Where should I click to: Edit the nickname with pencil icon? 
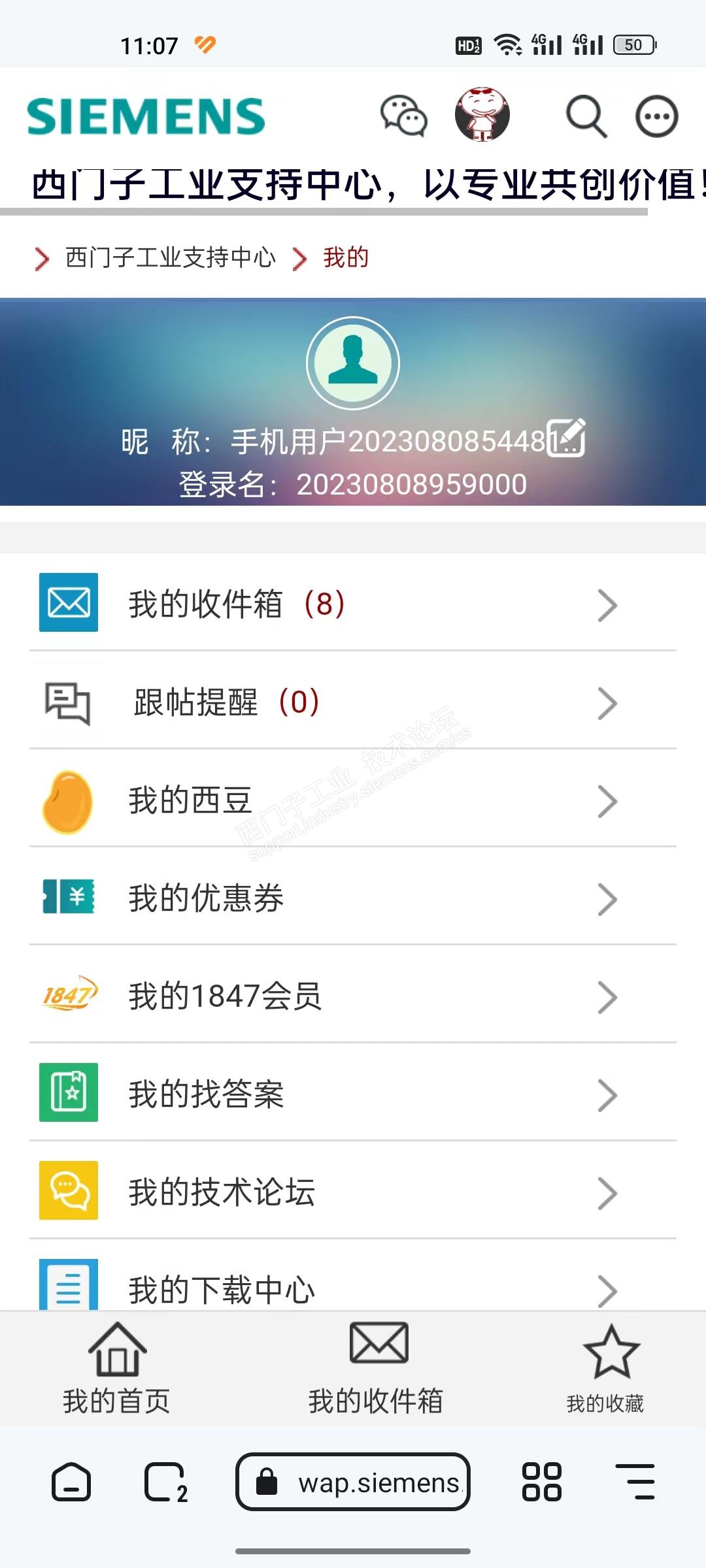pos(566,438)
